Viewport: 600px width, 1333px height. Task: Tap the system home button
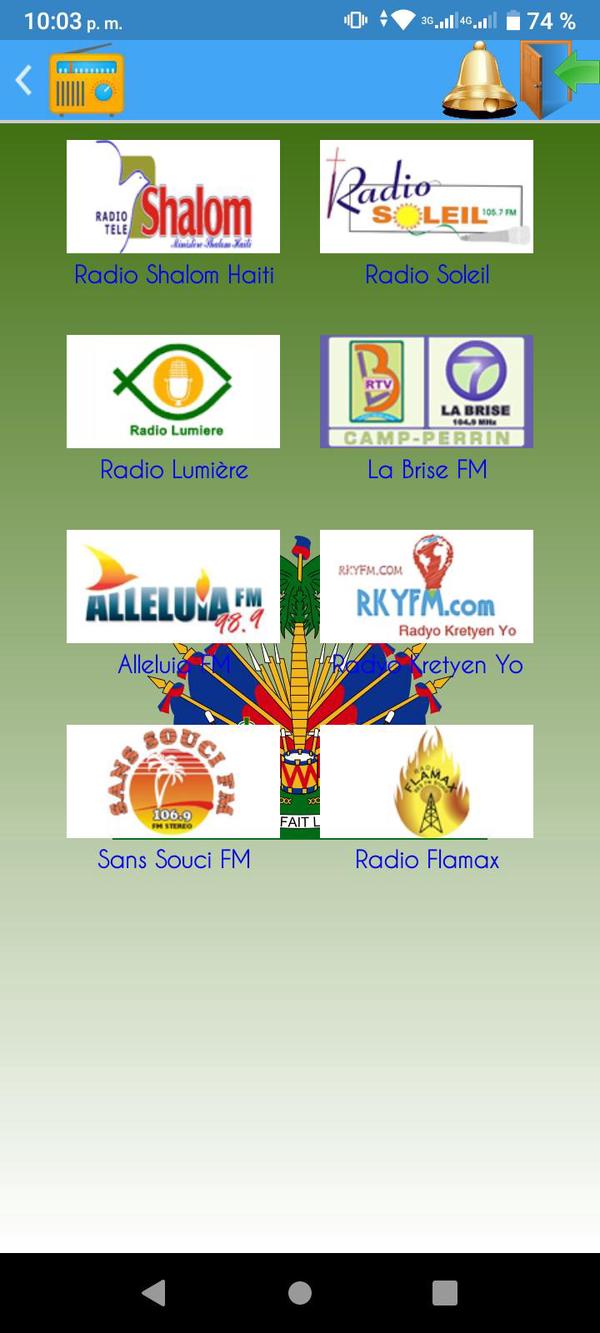tap(299, 1292)
